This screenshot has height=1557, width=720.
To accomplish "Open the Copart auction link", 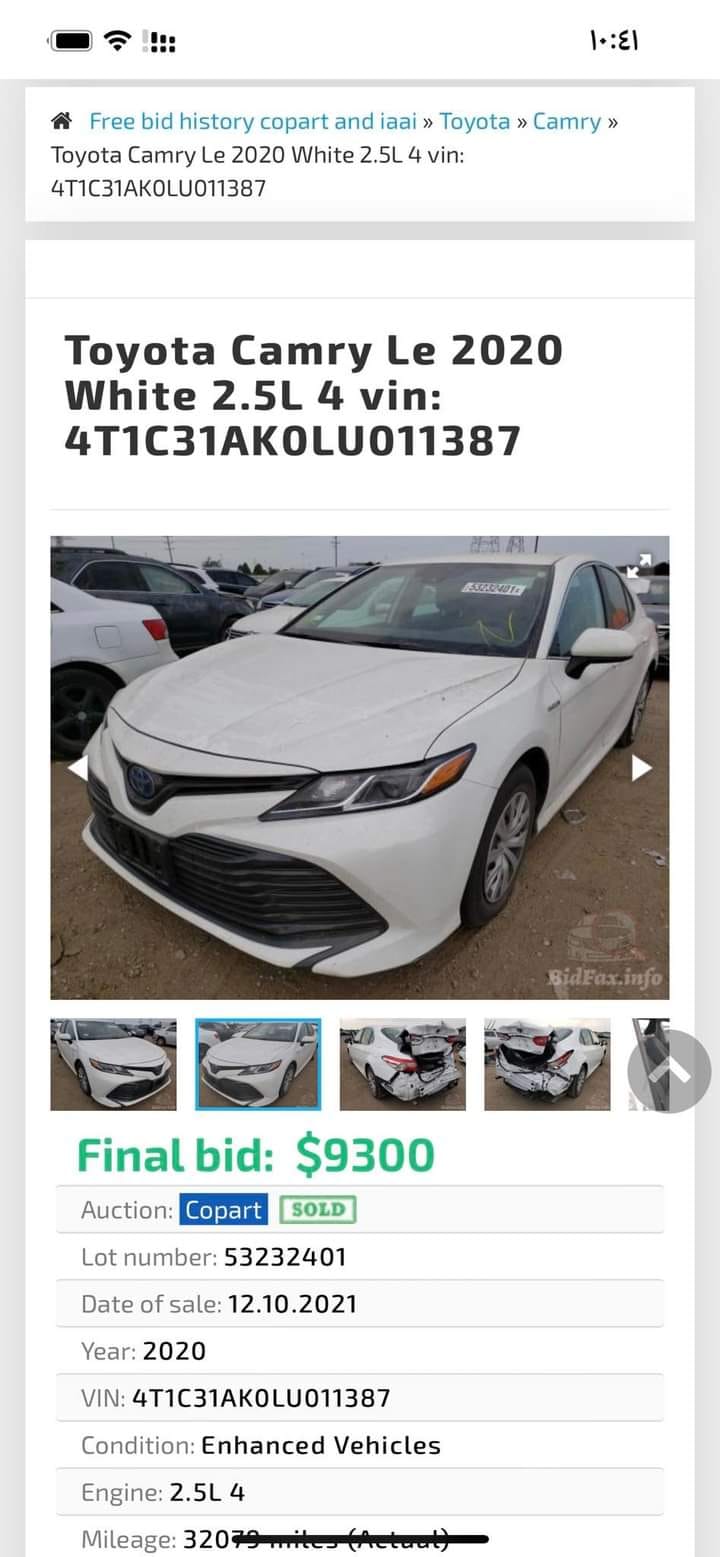I will 223,1210.
